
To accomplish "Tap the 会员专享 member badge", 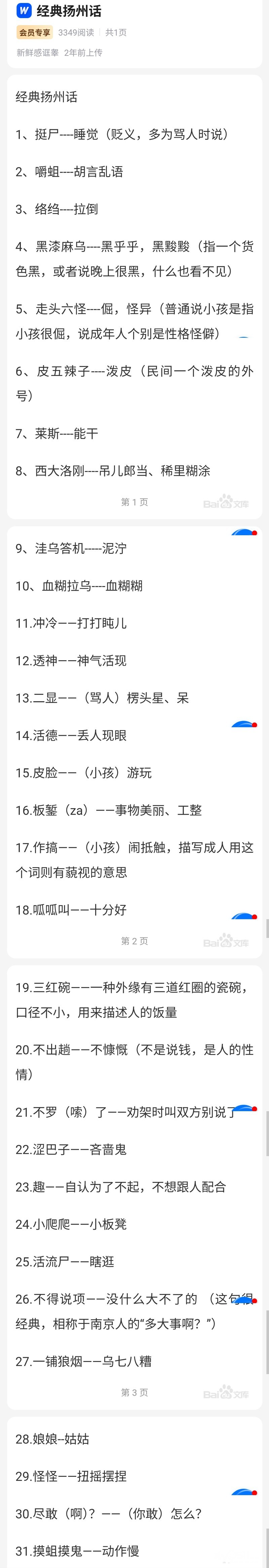I will [35, 32].
